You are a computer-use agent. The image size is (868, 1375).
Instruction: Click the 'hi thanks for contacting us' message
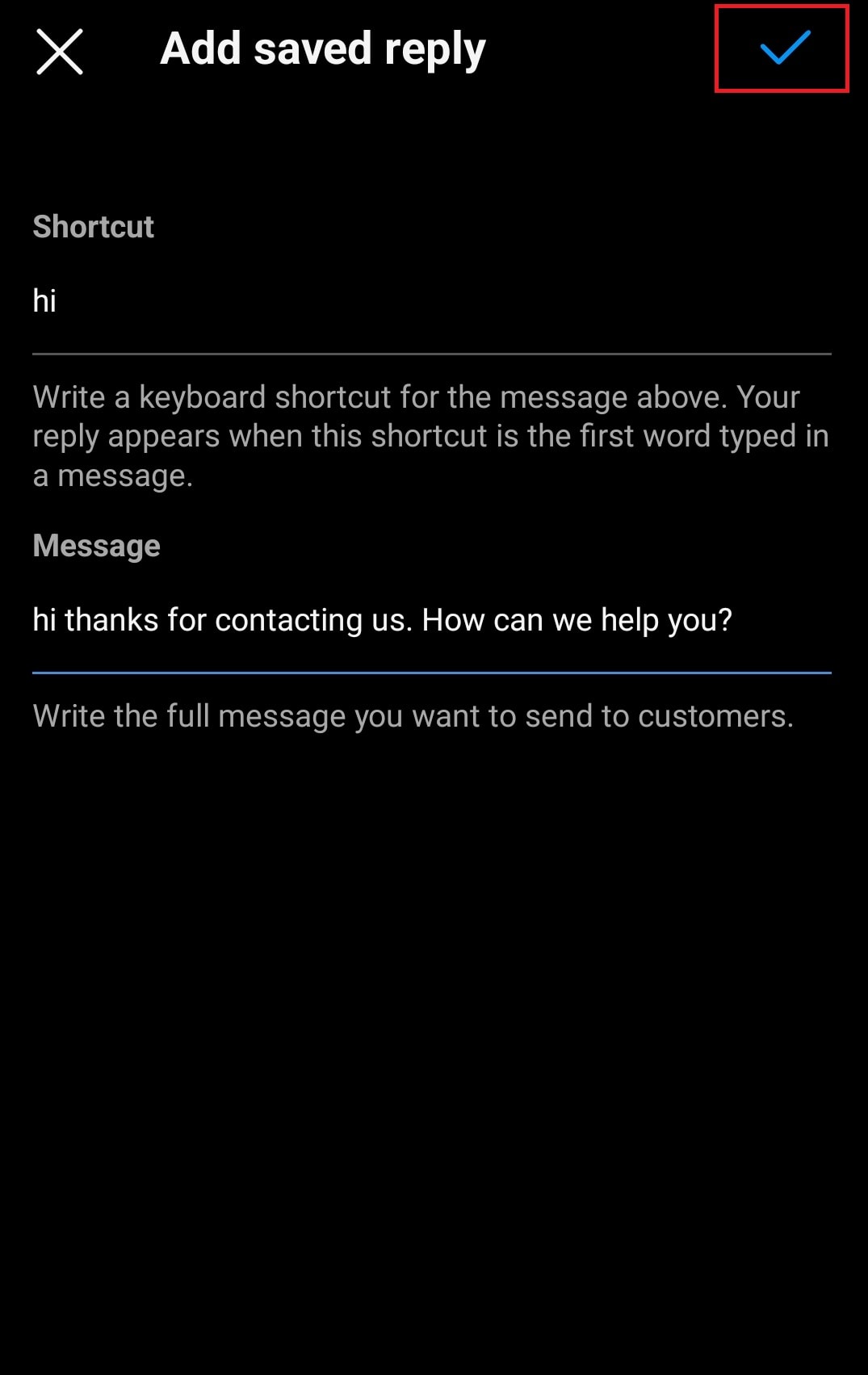383,620
